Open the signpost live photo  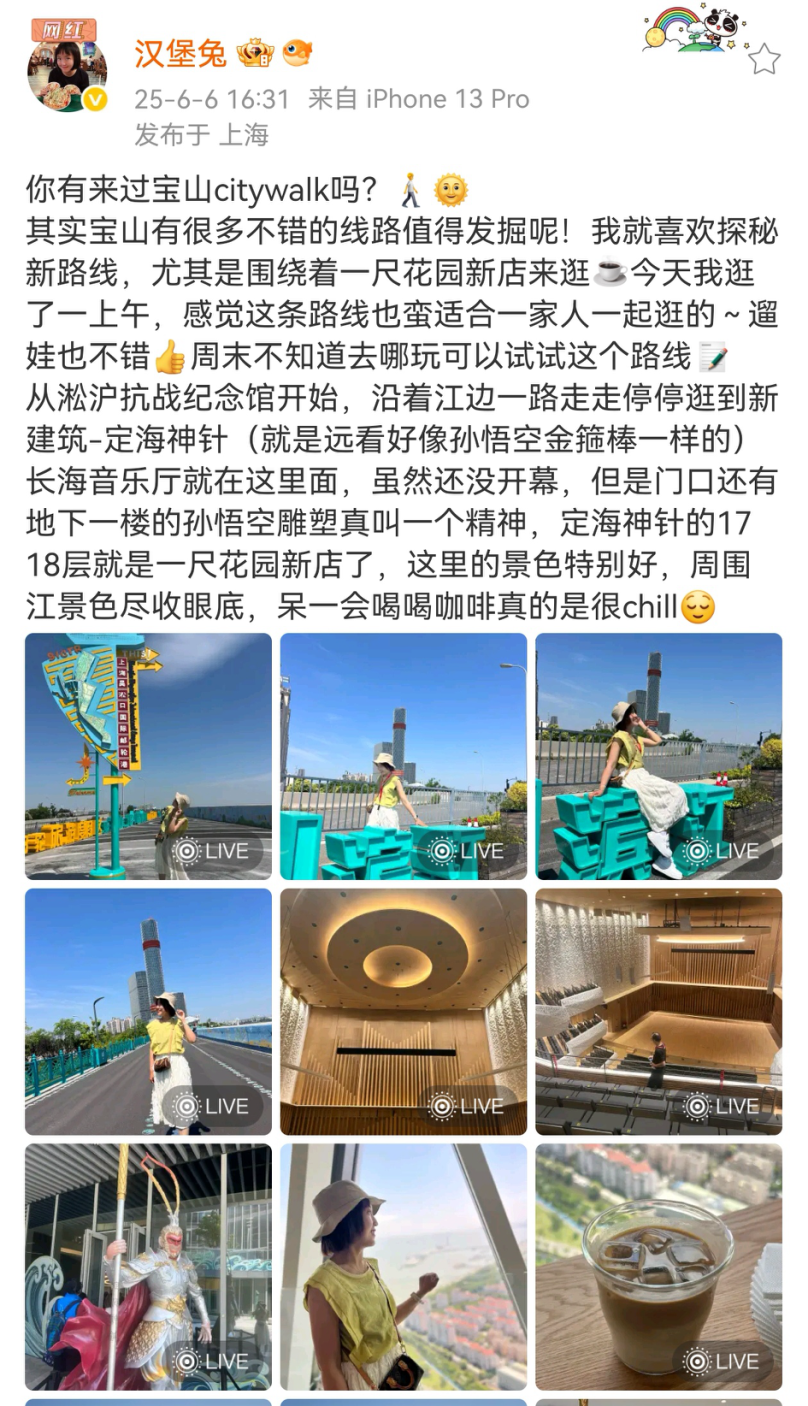(148, 756)
